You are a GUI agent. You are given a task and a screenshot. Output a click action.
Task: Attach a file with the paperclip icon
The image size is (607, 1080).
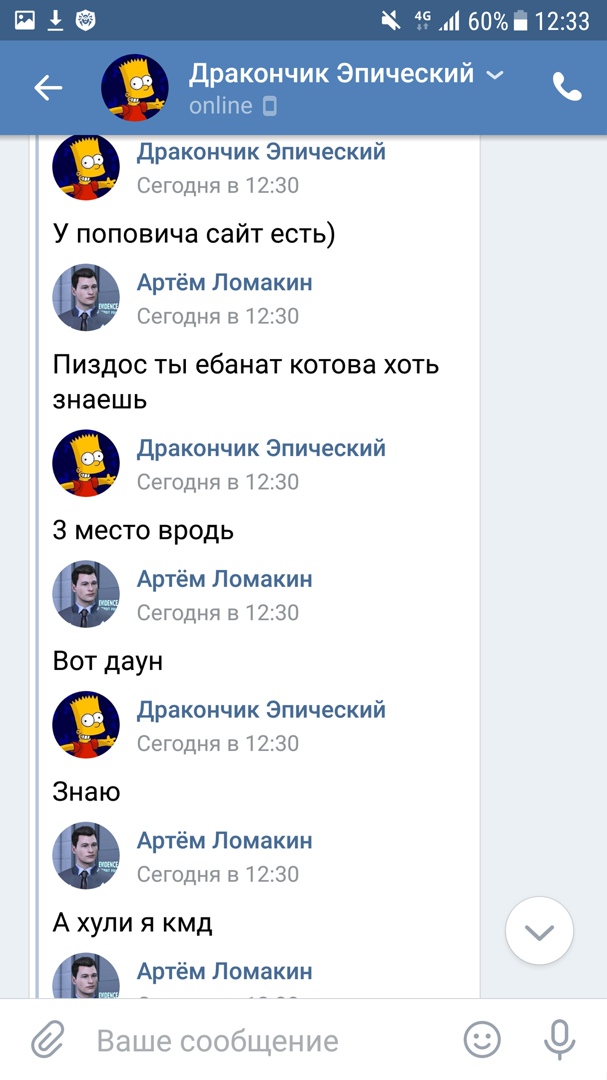pos(47,1040)
